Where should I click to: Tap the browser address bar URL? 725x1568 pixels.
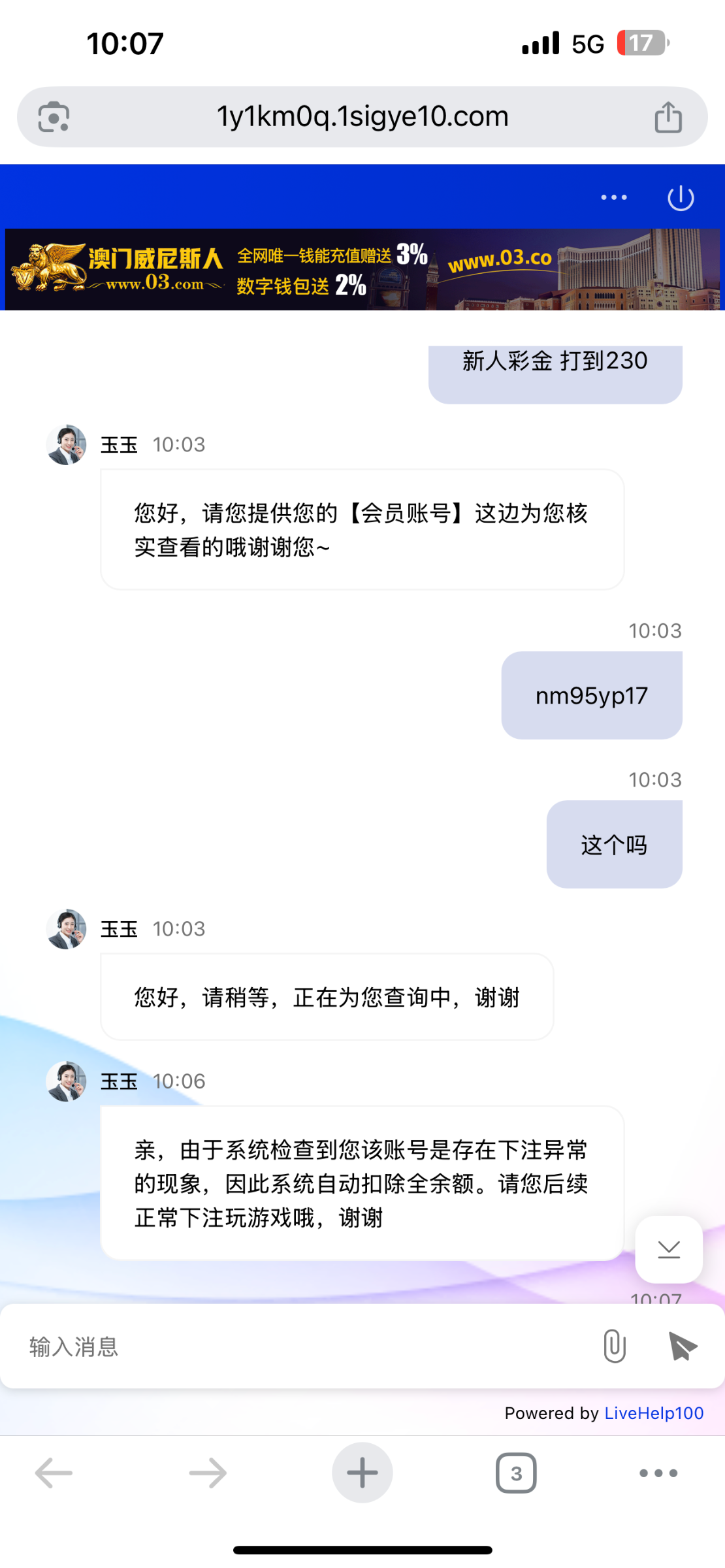click(x=362, y=117)
